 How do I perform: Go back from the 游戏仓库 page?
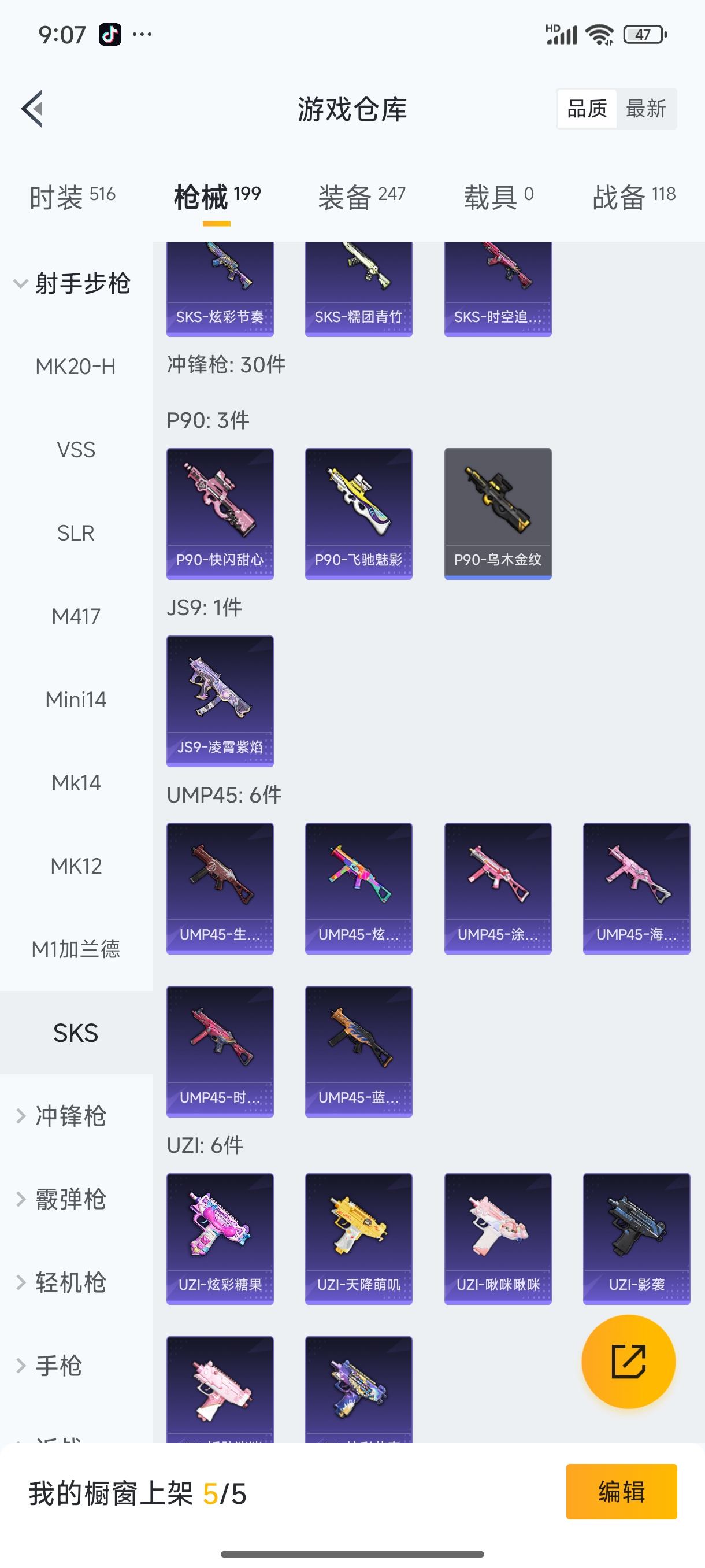click(32, 109)
